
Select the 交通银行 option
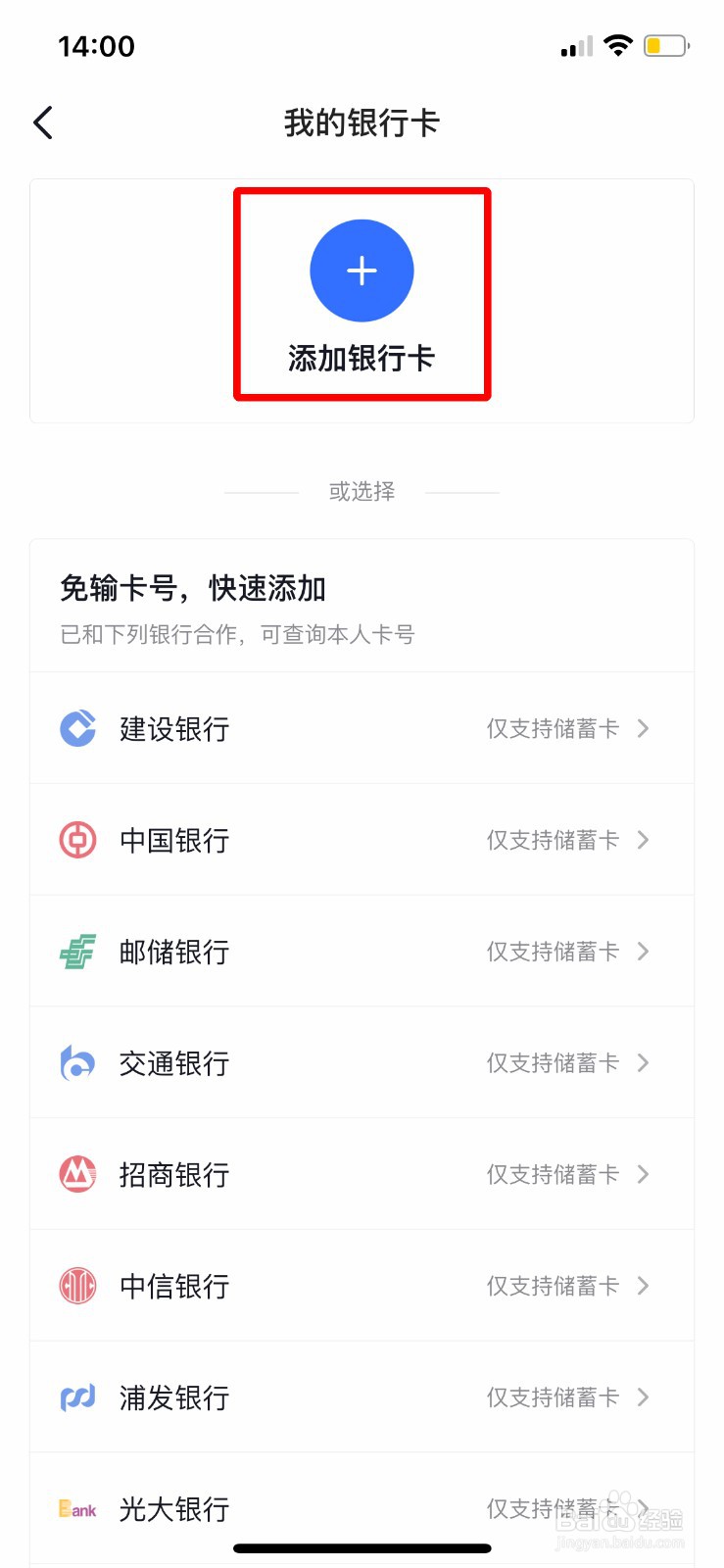(x=362, y=1063)
